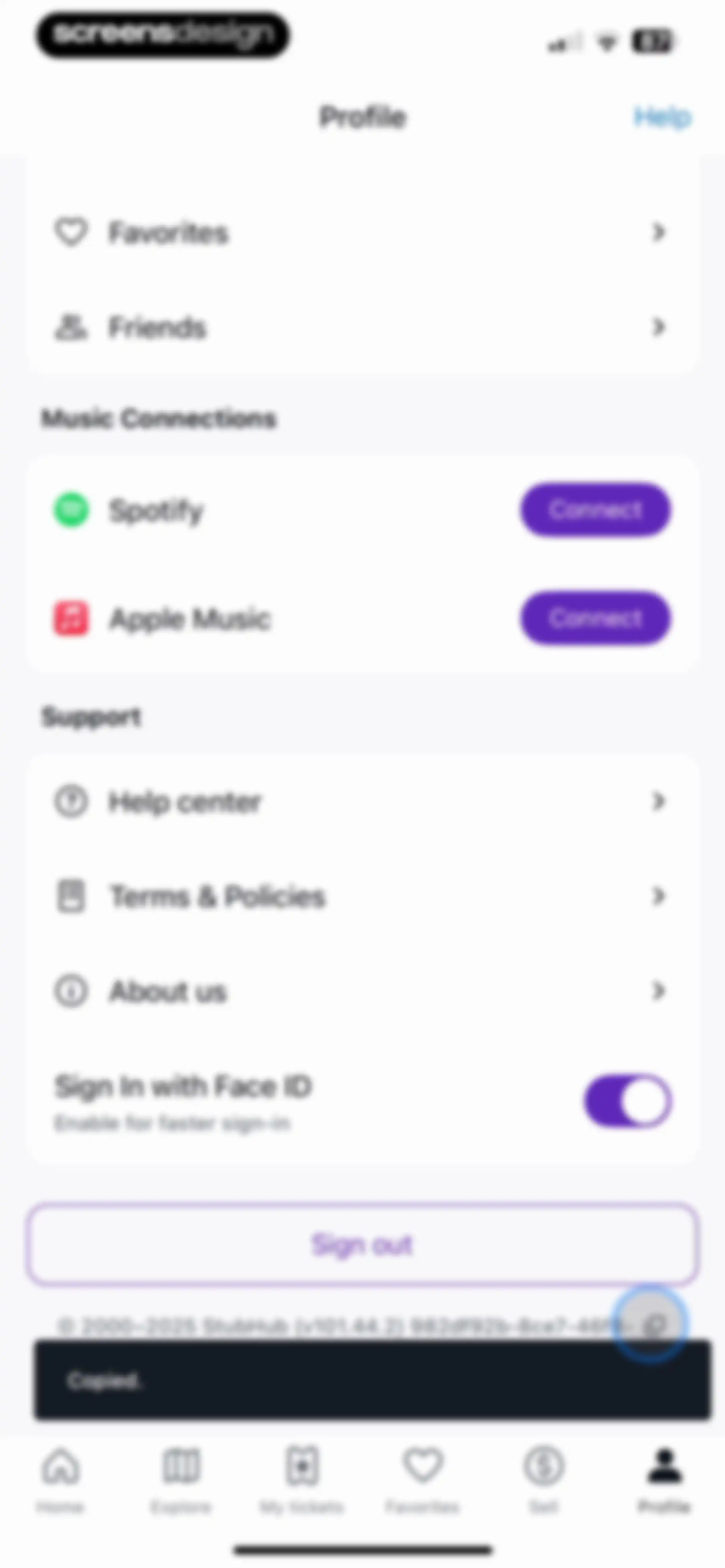Screen dimensions: 725x1568
Task: Open the Help center
Action: (x=362, y=802)
